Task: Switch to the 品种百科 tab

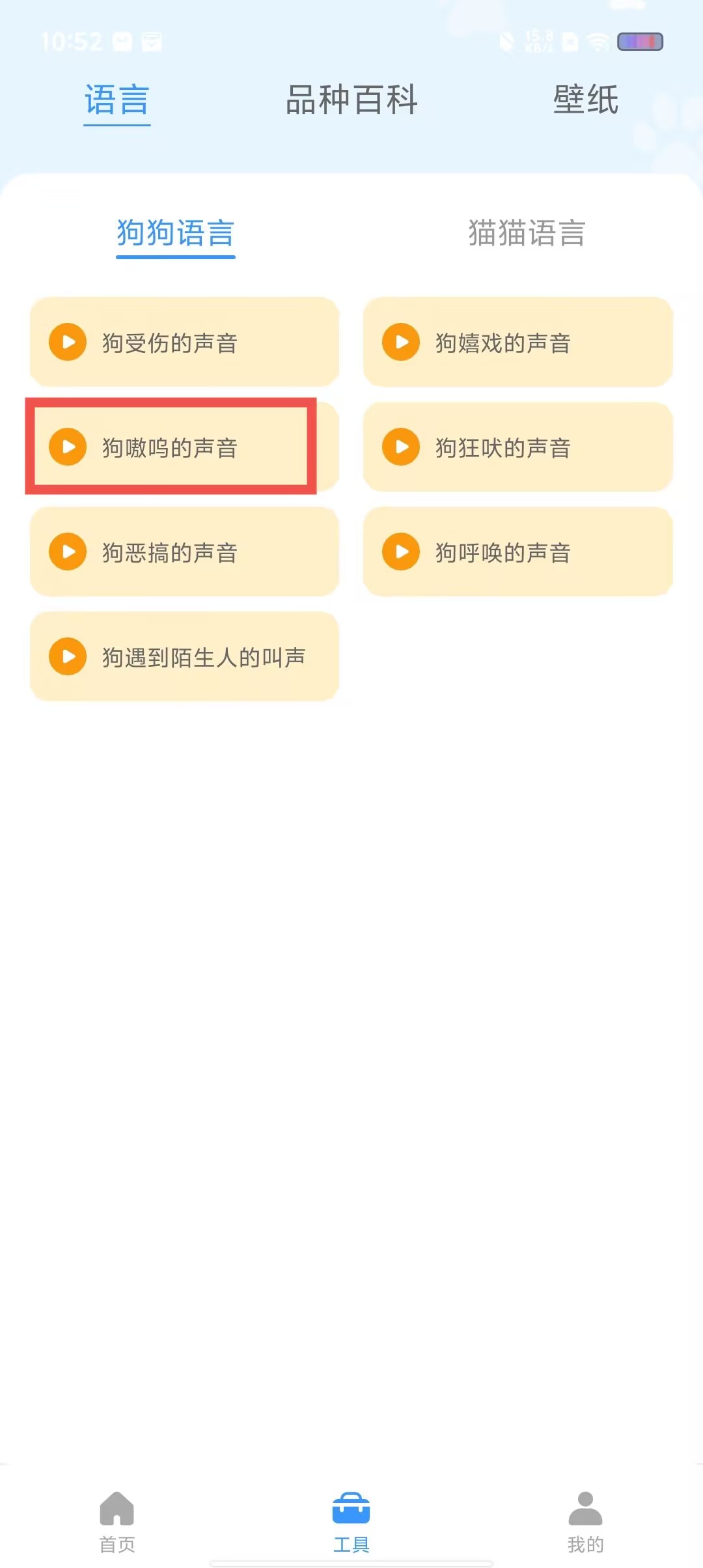Action: click(x=351, y=100)
